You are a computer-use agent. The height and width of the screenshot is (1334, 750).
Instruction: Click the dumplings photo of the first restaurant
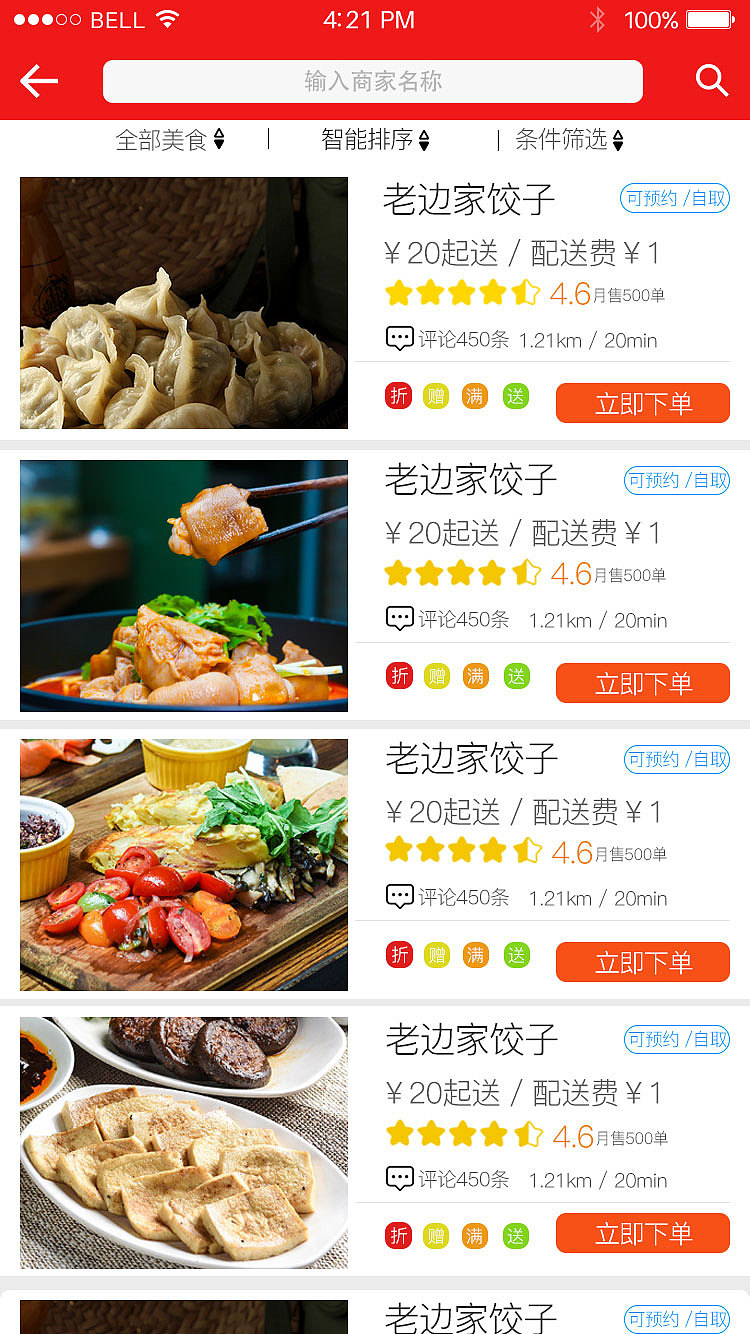(183, 302)
